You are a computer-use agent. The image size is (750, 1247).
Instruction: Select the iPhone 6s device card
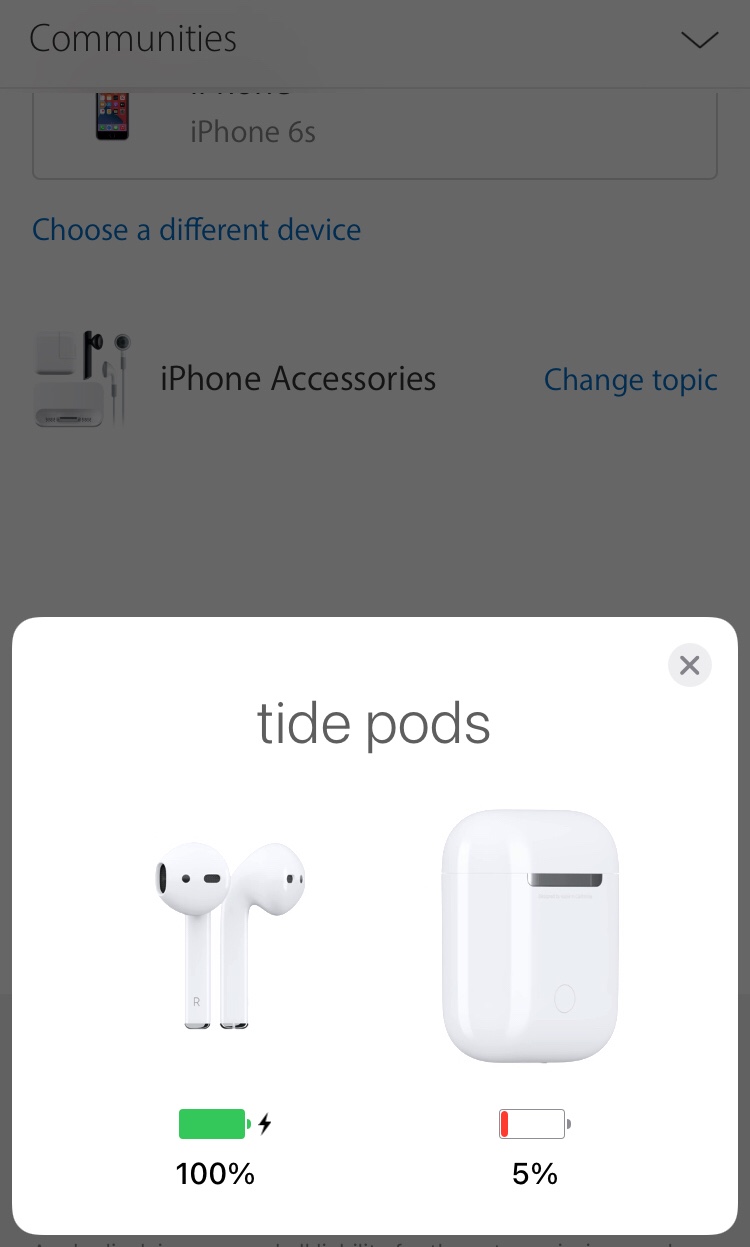tap(375, 130)
